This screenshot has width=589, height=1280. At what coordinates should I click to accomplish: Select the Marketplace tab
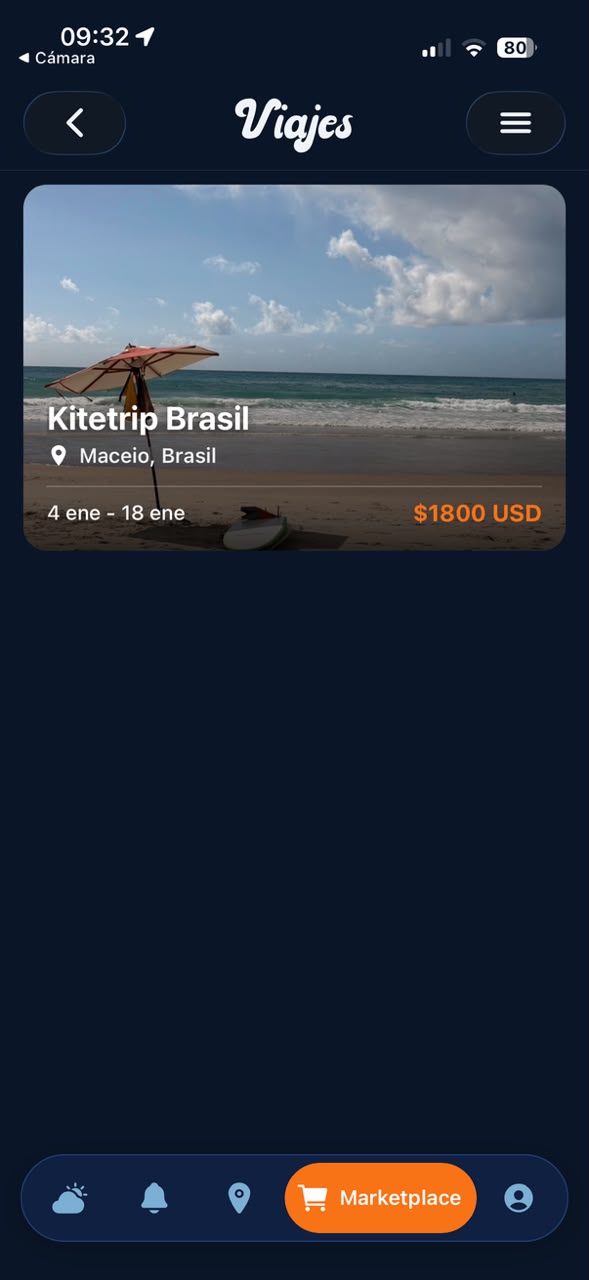(x=381, y=1198)
